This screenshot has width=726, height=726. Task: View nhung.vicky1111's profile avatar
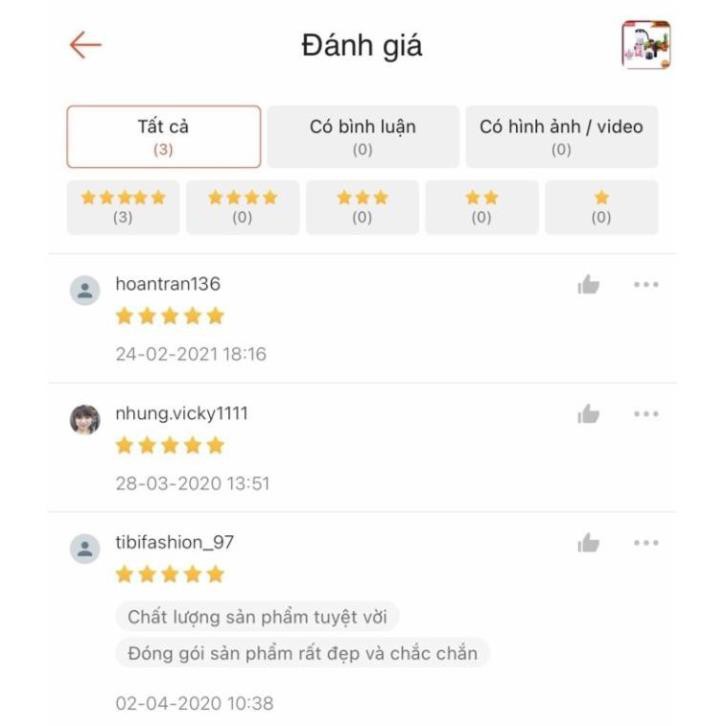pyautogui.click(x=85, y=419)
